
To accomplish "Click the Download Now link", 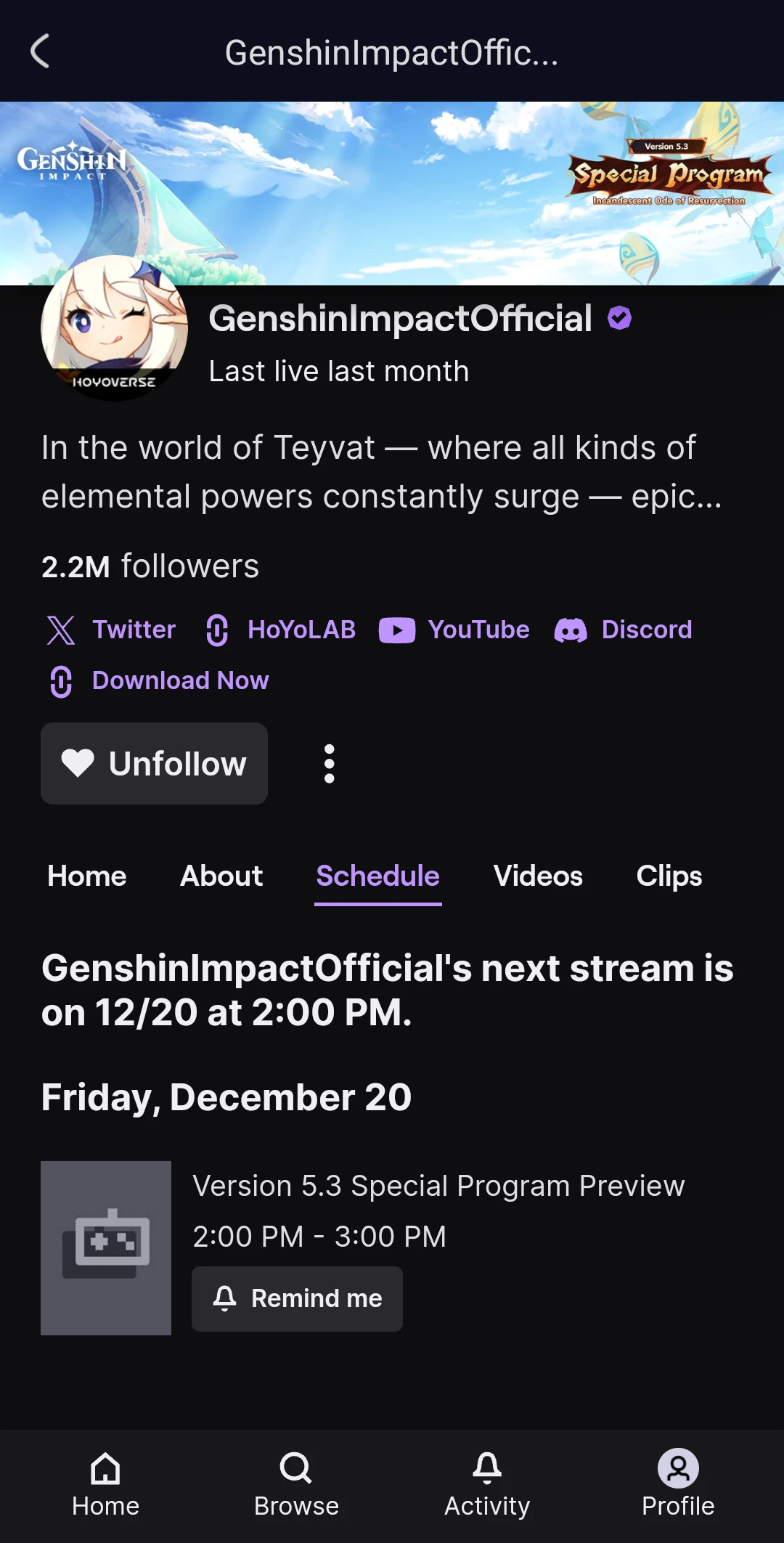I will click(179, 680).
